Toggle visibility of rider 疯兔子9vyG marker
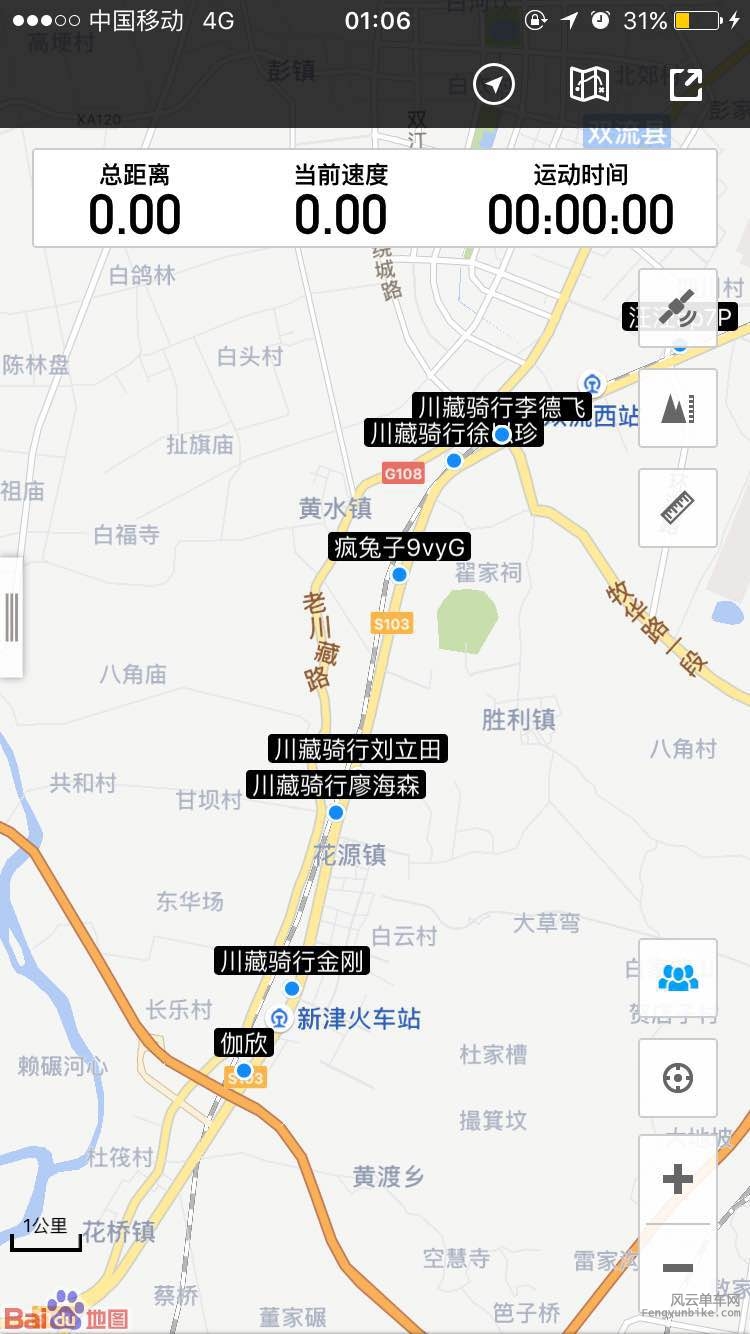This screenshot has width=750, height=1334. pos(399,547)
